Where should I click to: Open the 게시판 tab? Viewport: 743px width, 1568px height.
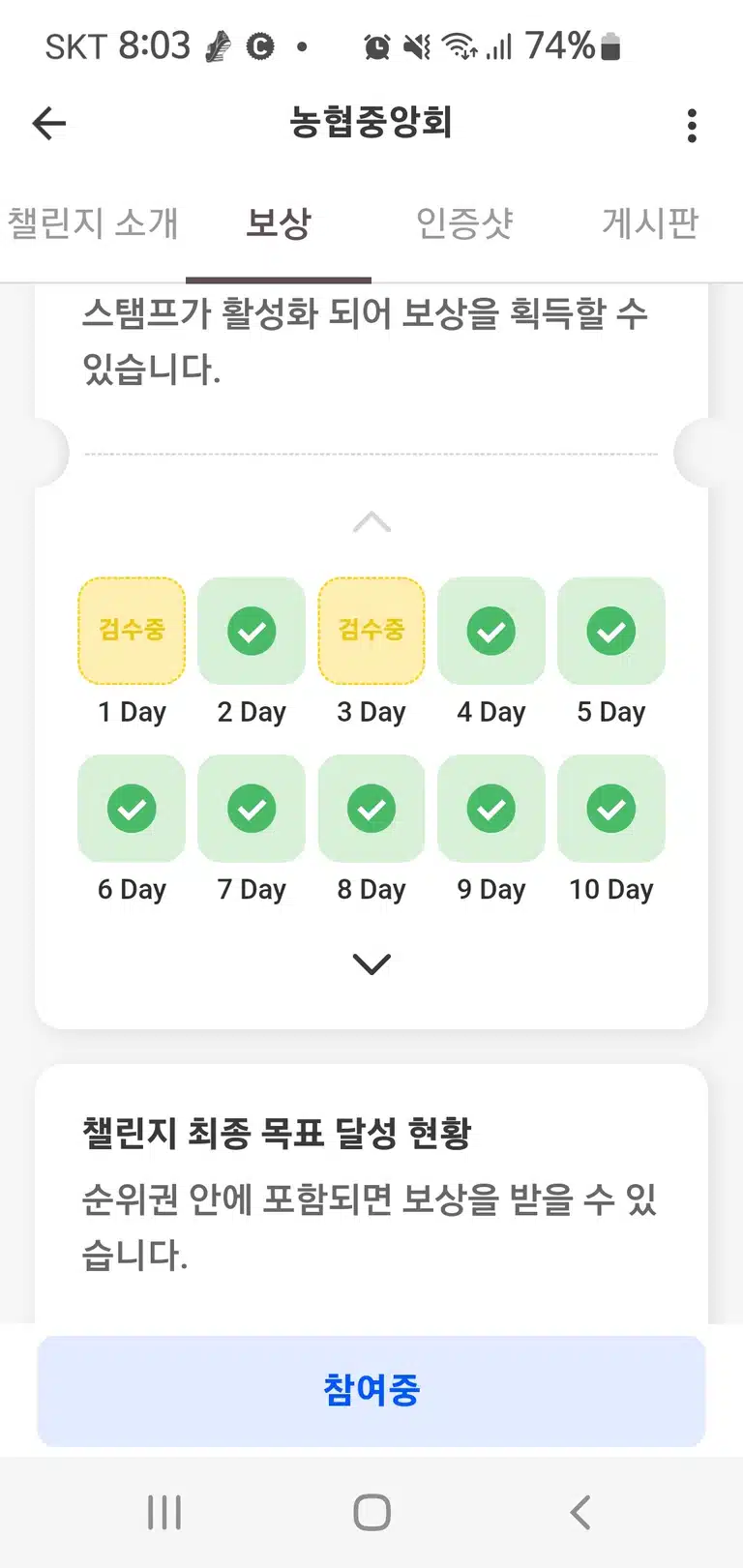coord(650,223)
